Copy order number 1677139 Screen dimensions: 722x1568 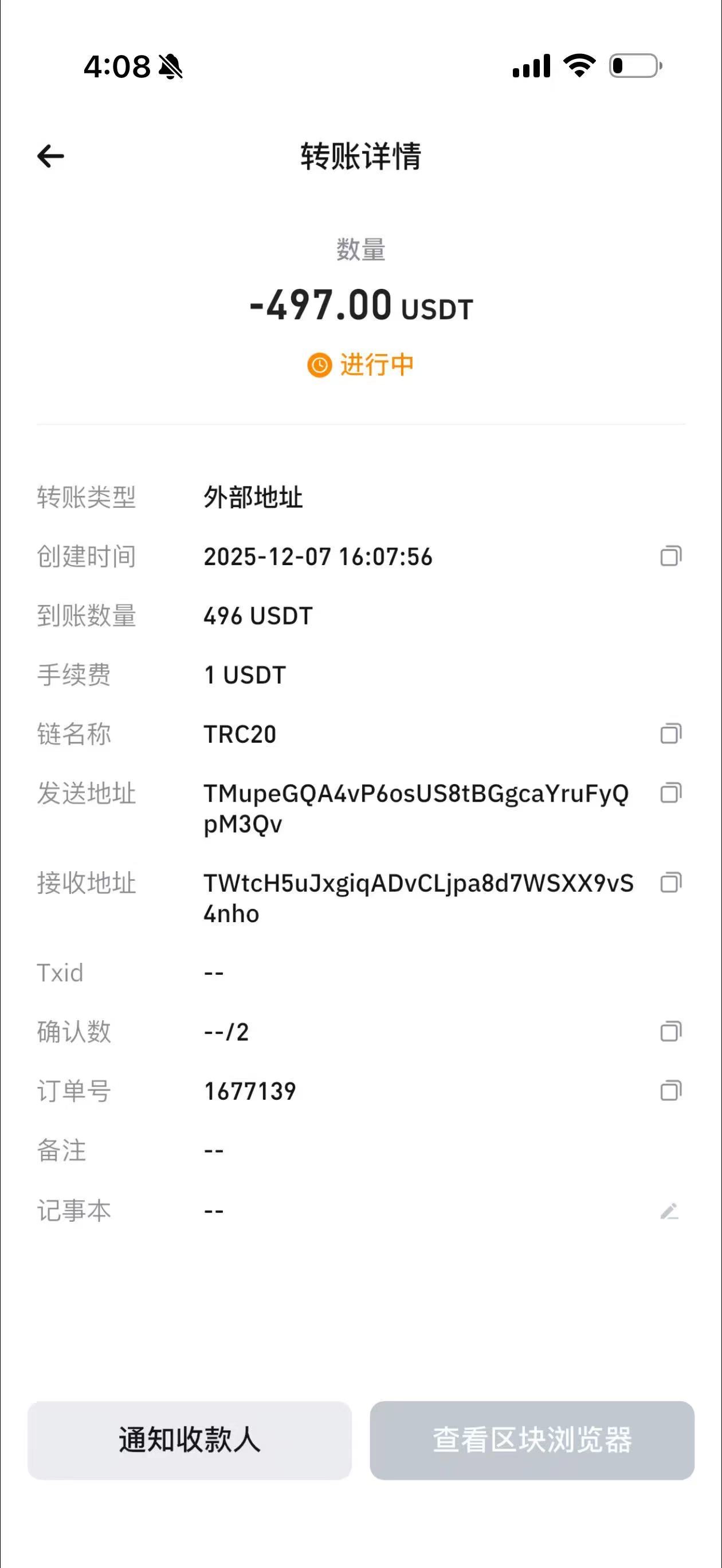[x=671, y=1090]
